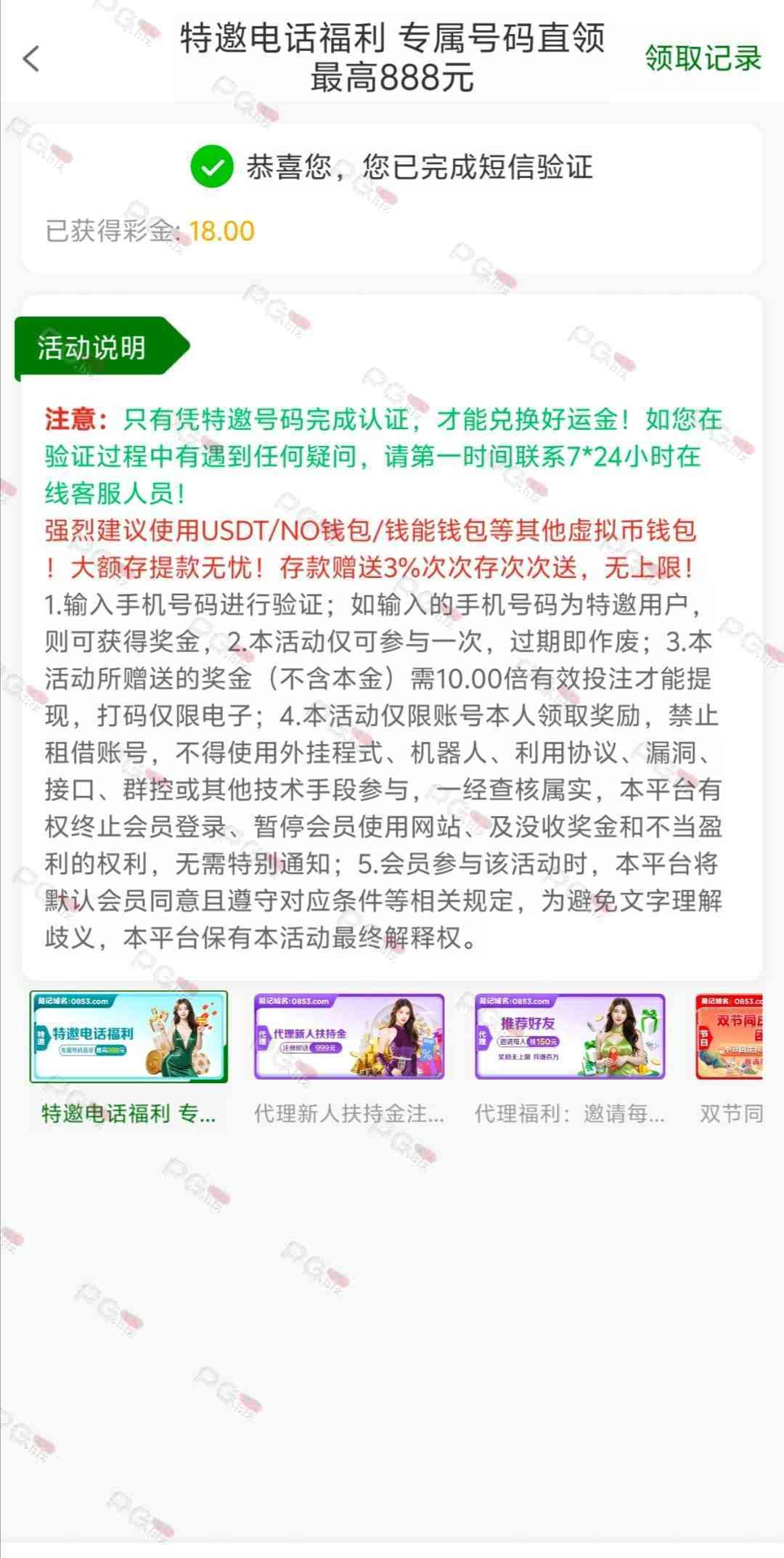Go back using the top-left arrow

click(x=31, y=59)
